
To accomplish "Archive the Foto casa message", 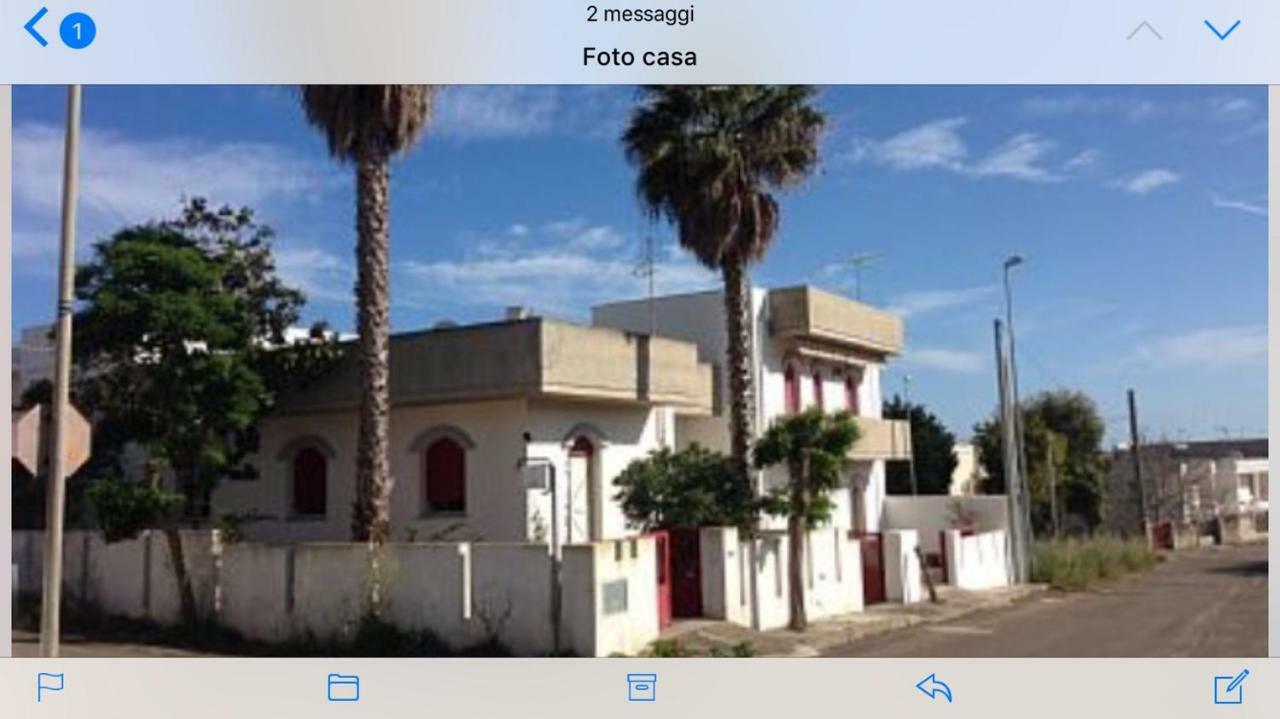I will pos(641,687).
